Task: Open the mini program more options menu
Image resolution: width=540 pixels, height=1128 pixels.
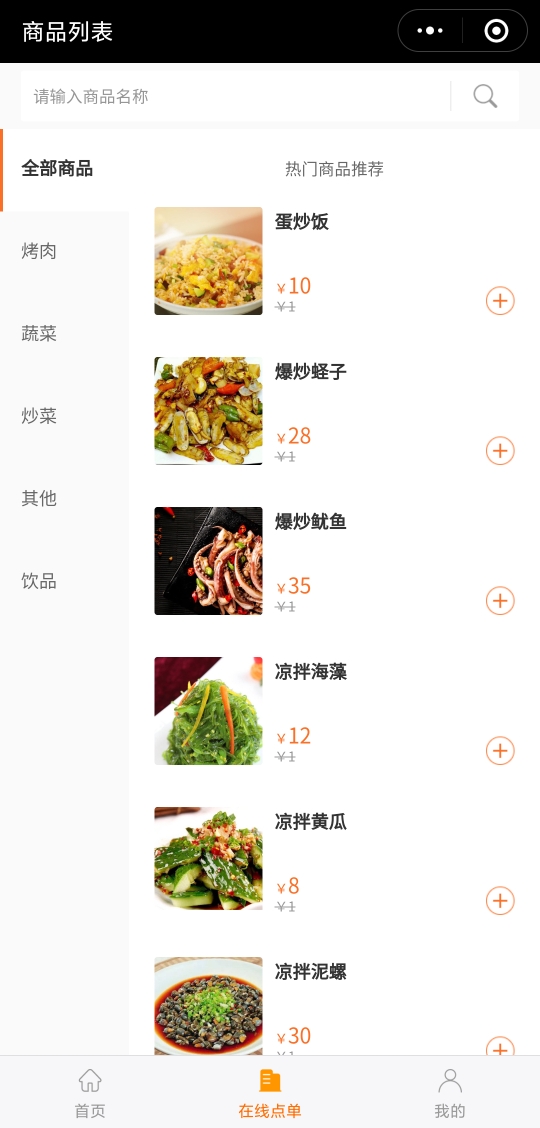Action: [430, 31]
